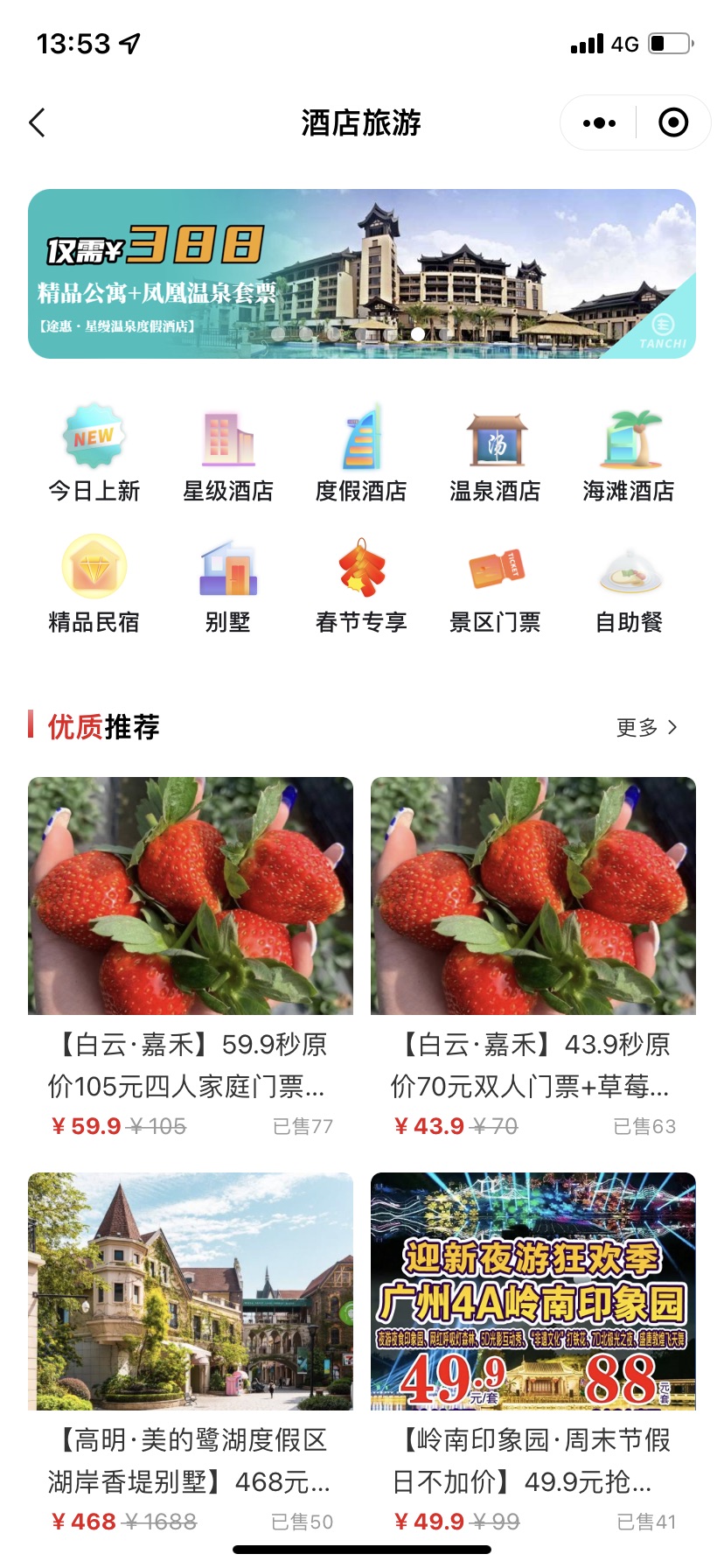Tap 更多 to see more recommendations
This screenshot has height=1568, width=724.
pos(646,727)
